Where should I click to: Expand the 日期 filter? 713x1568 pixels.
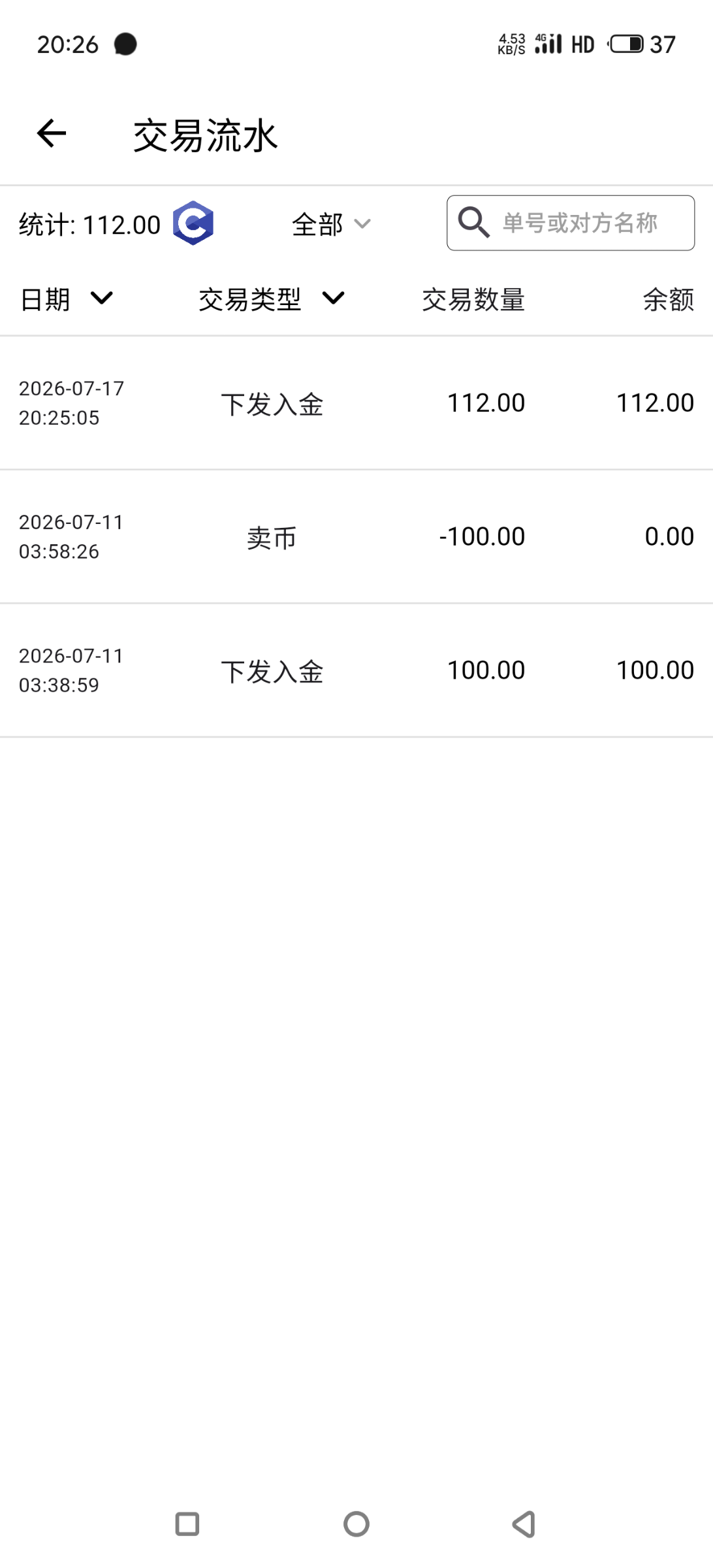click(67, 299)
